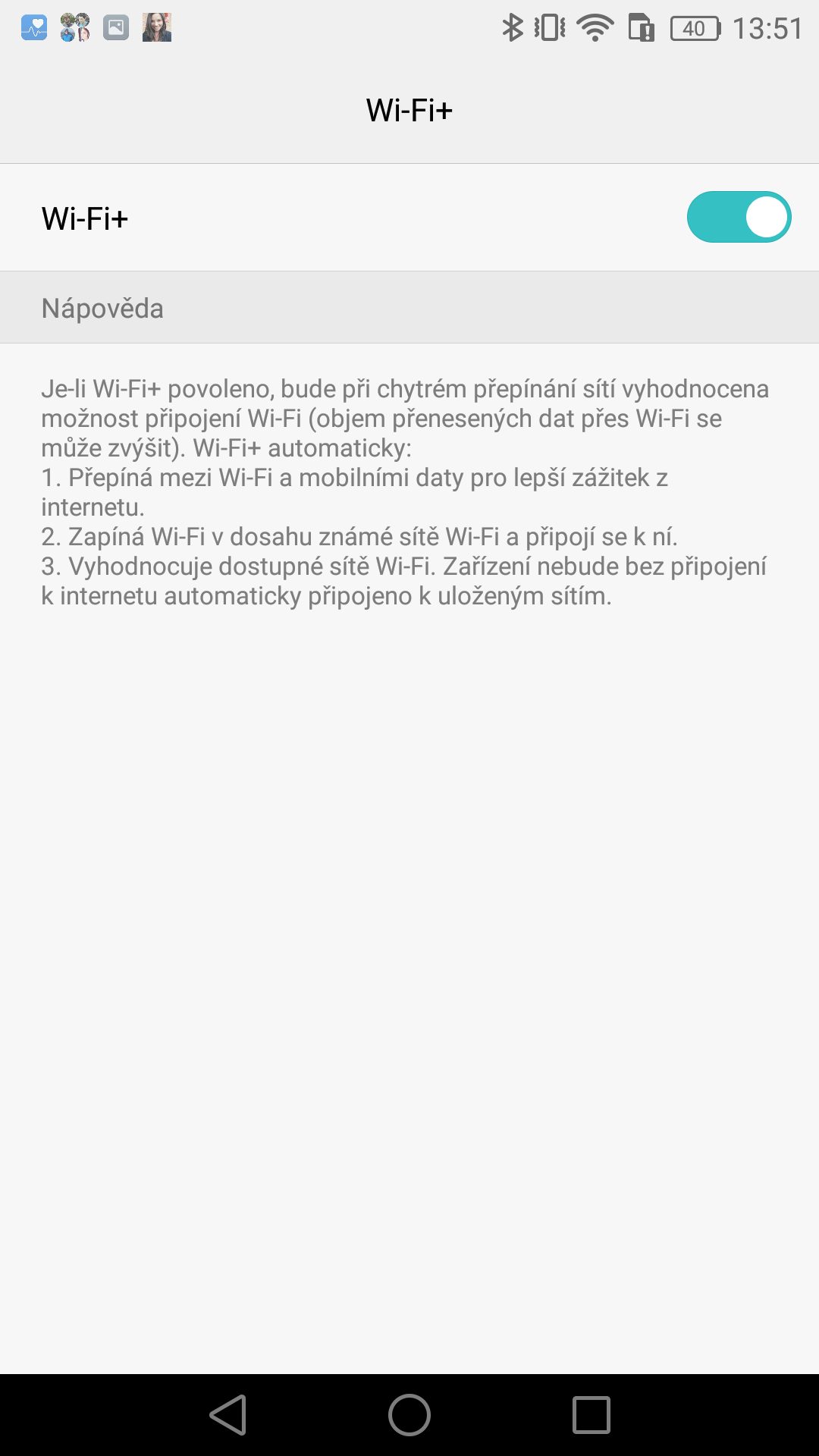Go back with the system back button
This screenshot has height=1456, width=819.
click(228, 1415)
